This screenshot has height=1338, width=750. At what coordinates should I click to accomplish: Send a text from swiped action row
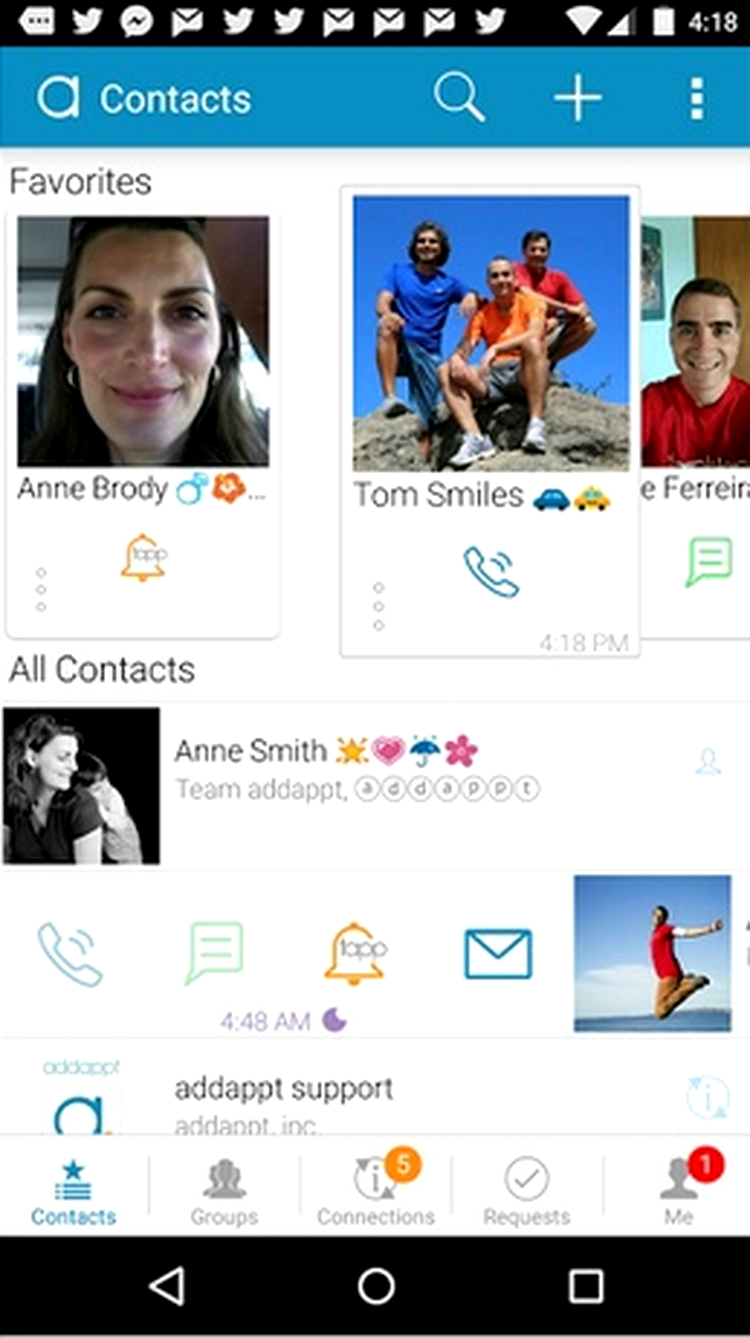[x=214, y=952]
